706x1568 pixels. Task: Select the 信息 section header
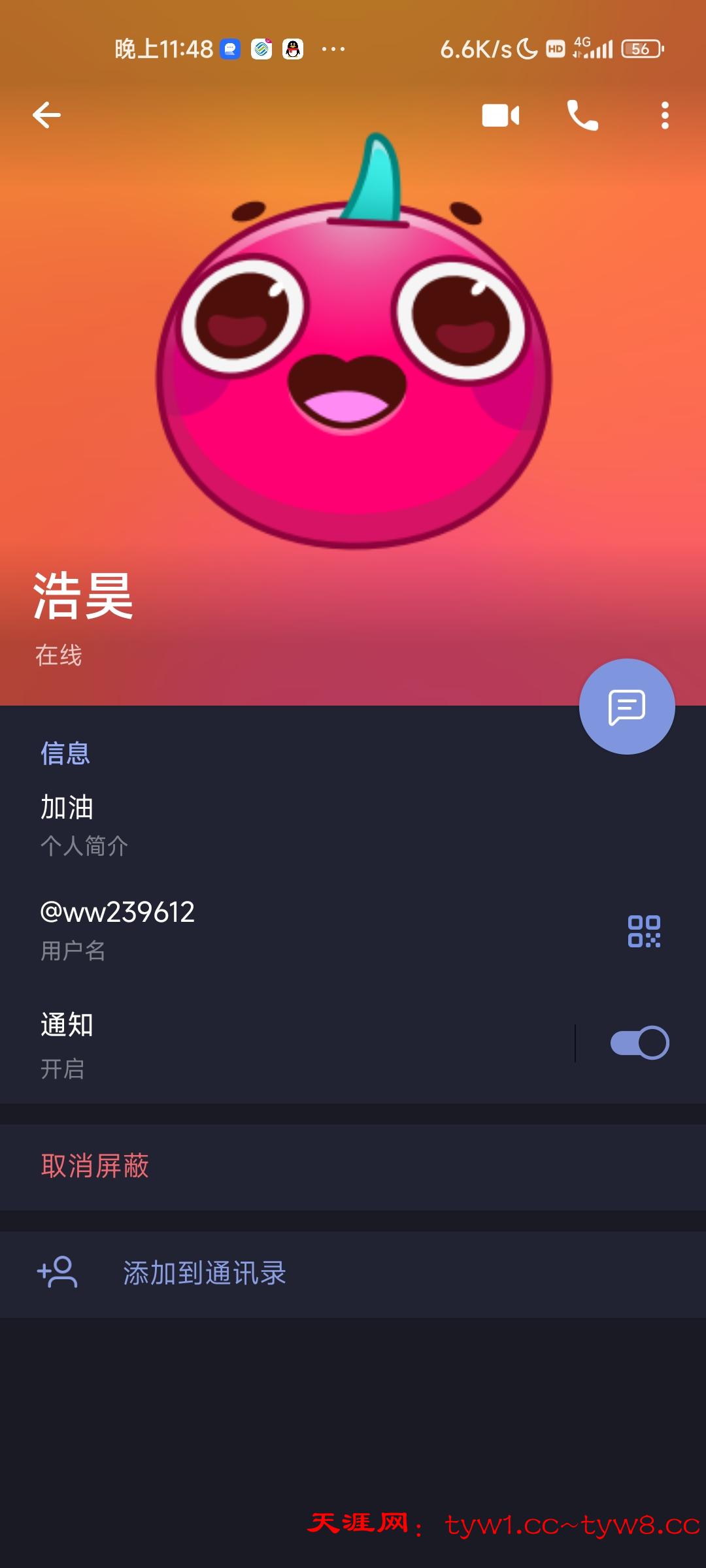tap(65, 754)
